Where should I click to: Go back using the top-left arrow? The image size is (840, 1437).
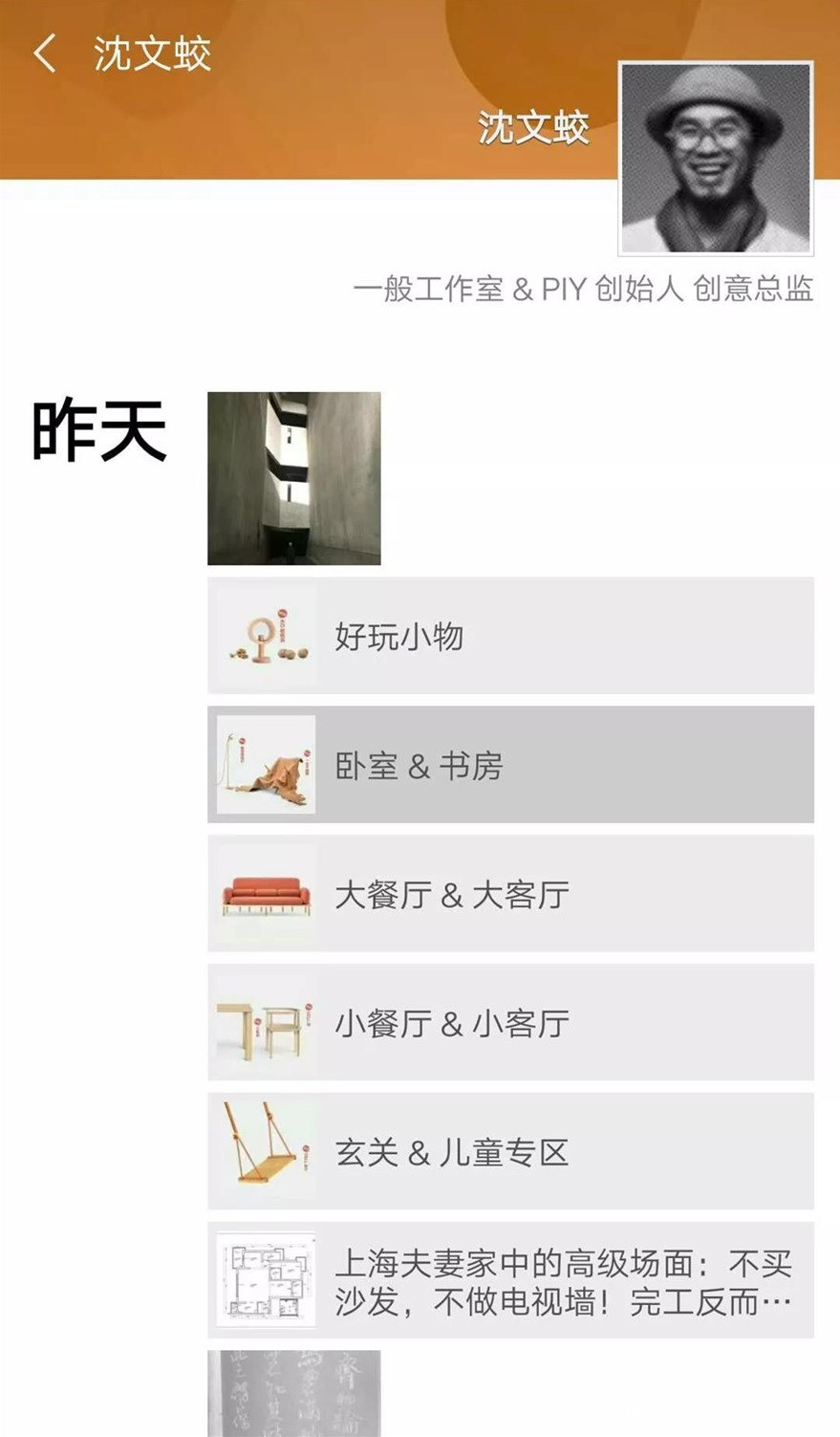44,54
